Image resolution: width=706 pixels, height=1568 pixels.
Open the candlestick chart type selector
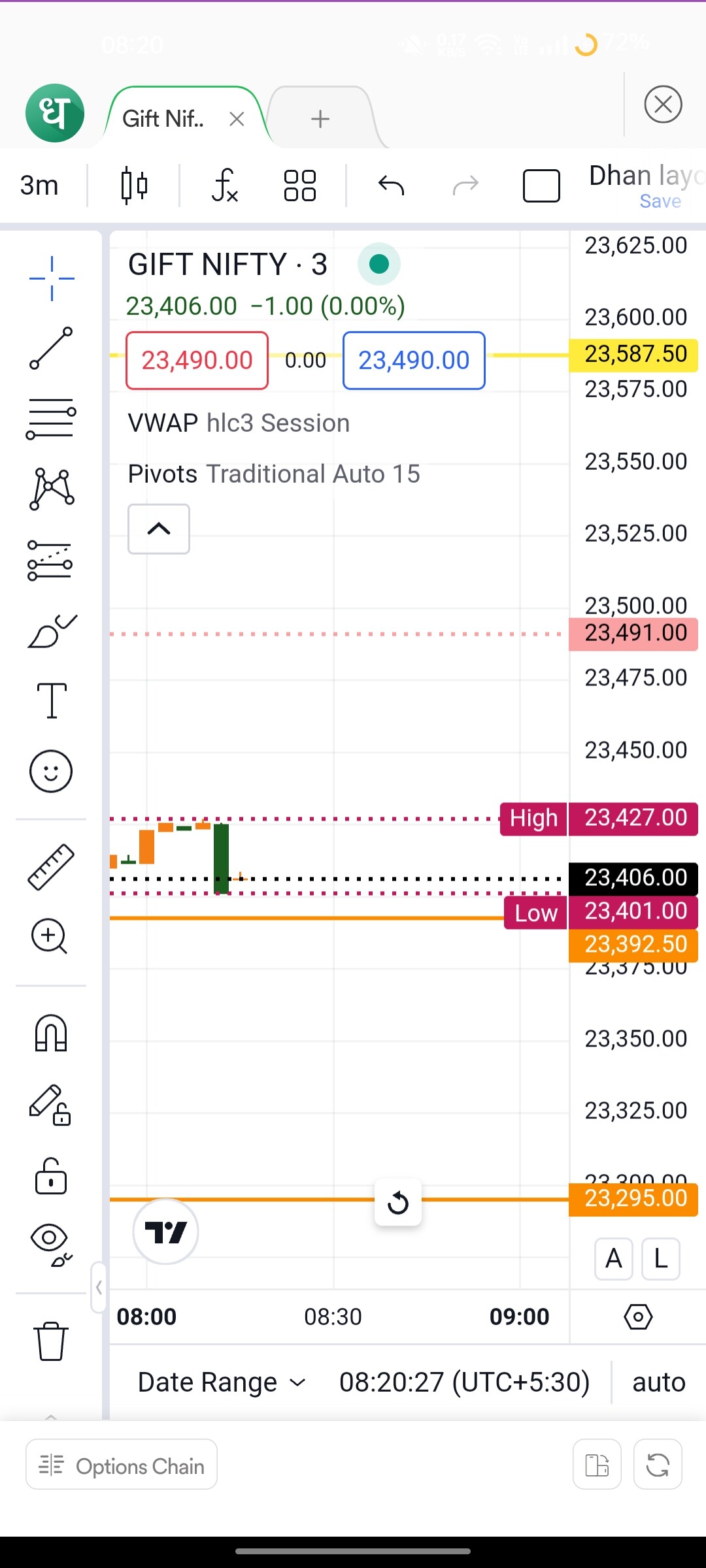[134, 186]
